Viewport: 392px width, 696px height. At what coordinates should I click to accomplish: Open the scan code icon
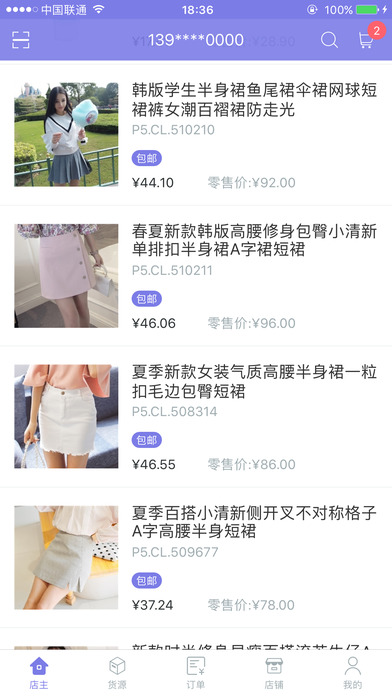[20, 40]
